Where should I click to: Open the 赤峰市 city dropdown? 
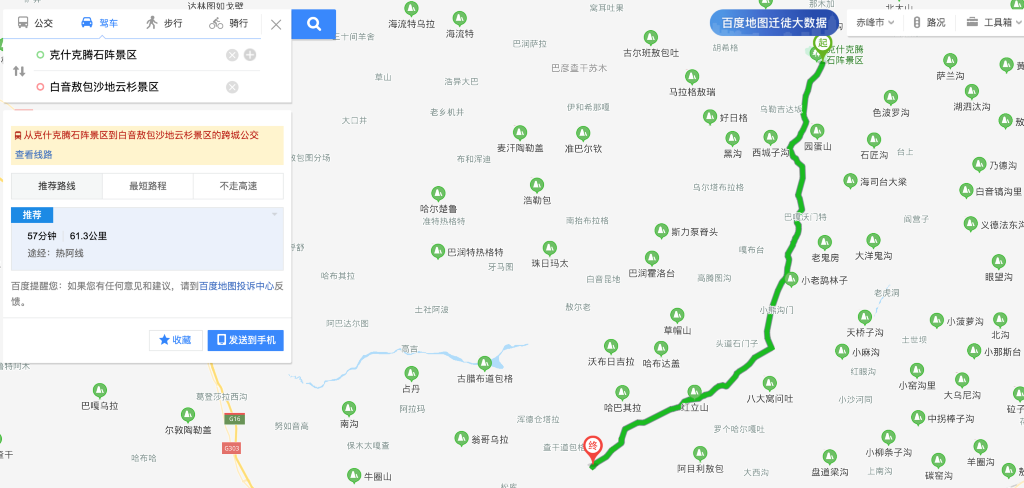(x=873, y=22)
